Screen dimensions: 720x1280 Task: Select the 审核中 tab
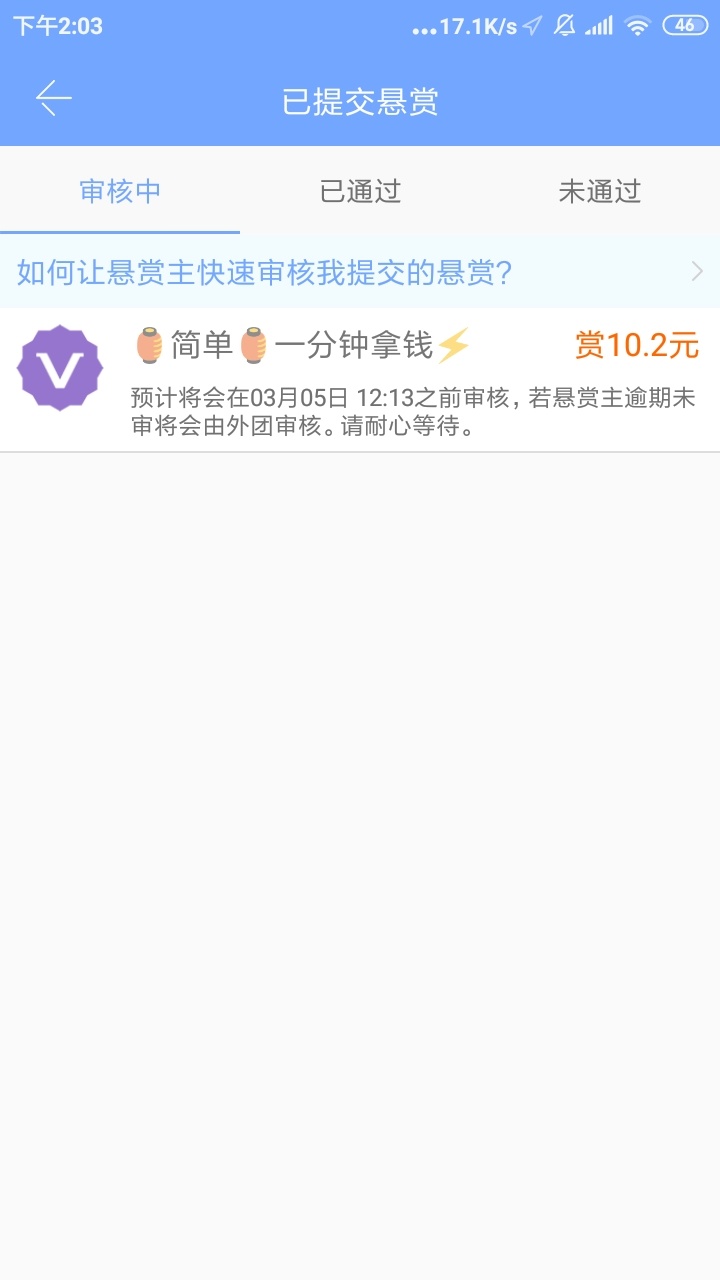point(120,191)
